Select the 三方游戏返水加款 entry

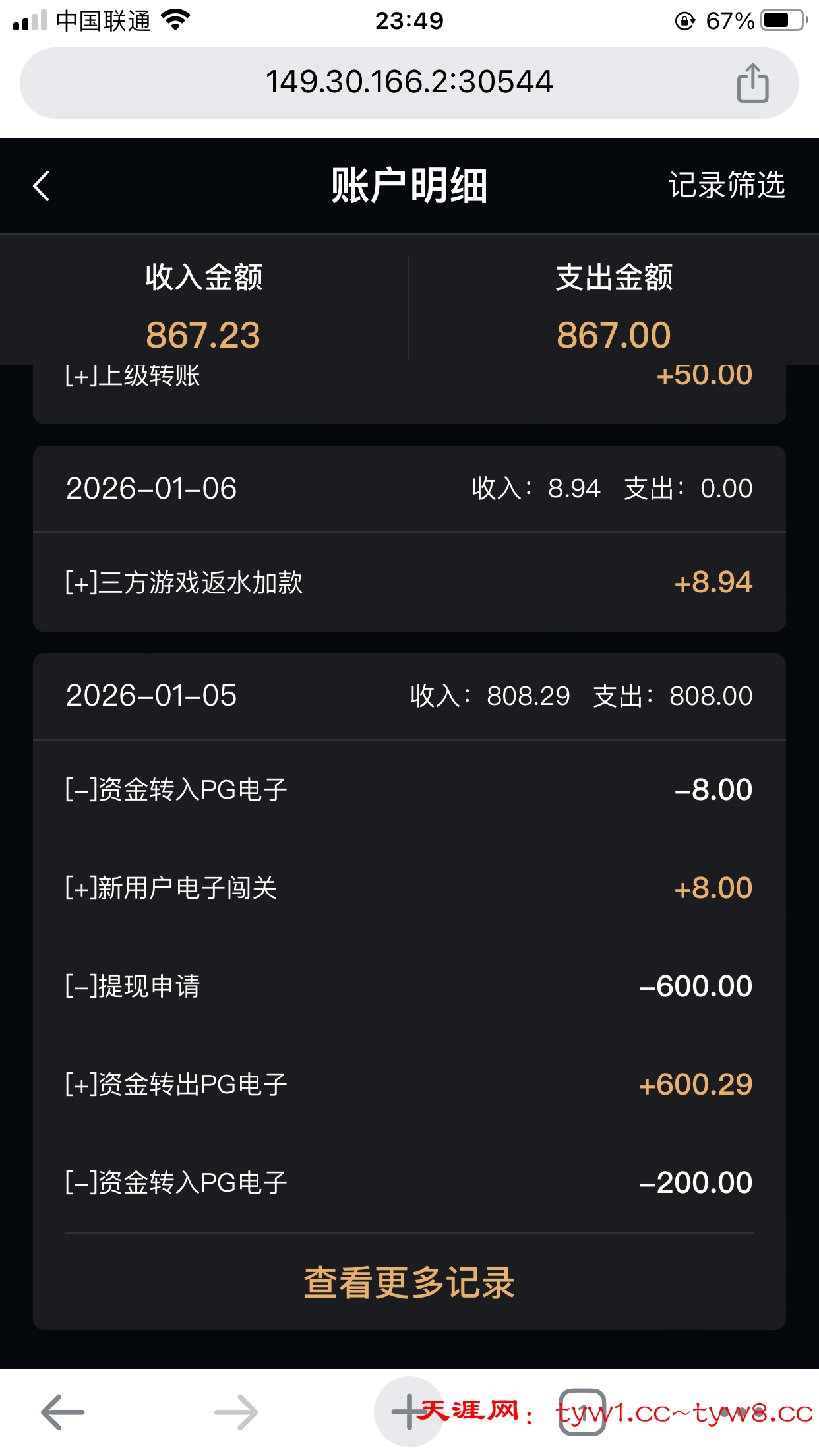point(409,582)
